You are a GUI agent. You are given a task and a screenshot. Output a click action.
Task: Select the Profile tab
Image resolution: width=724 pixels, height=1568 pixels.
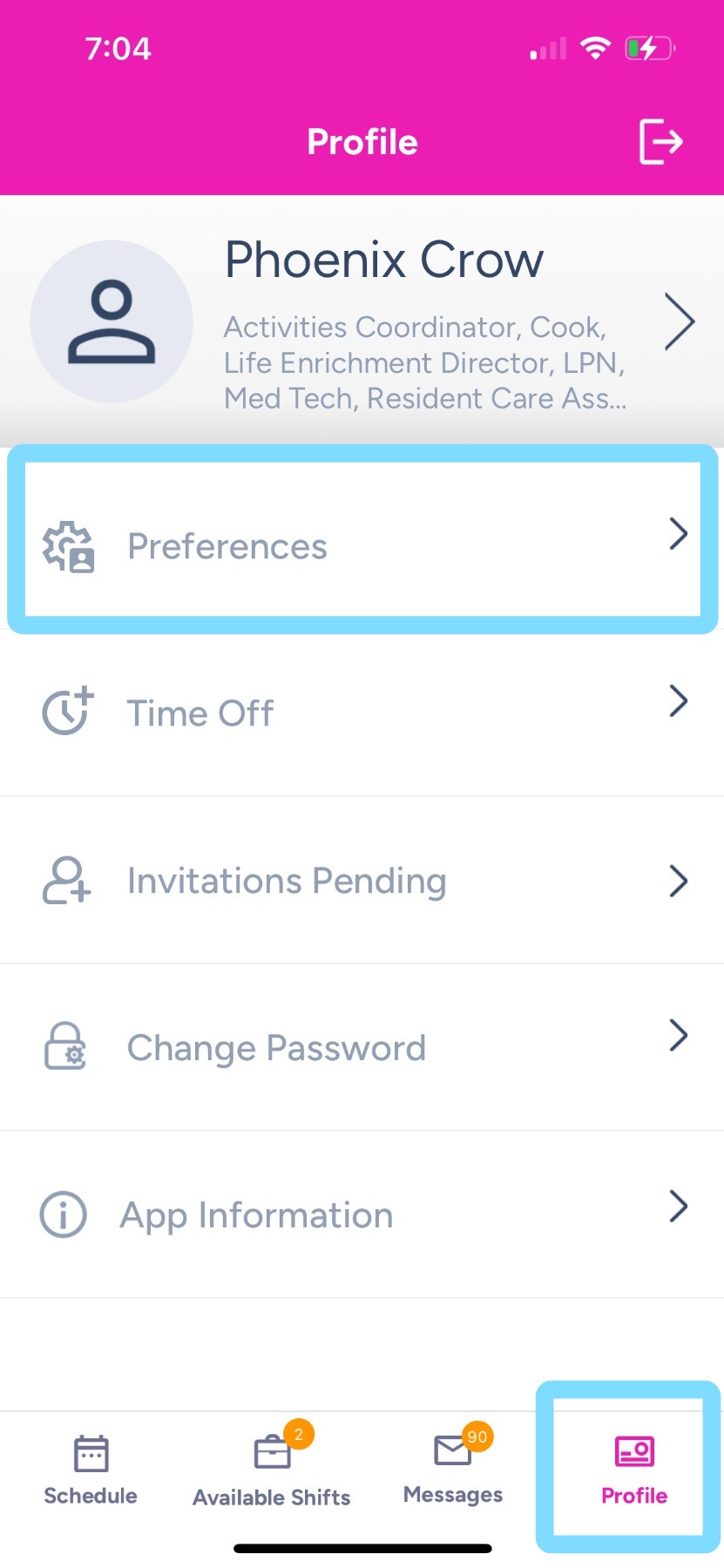pyautogui.click(x=633, y=1470)
